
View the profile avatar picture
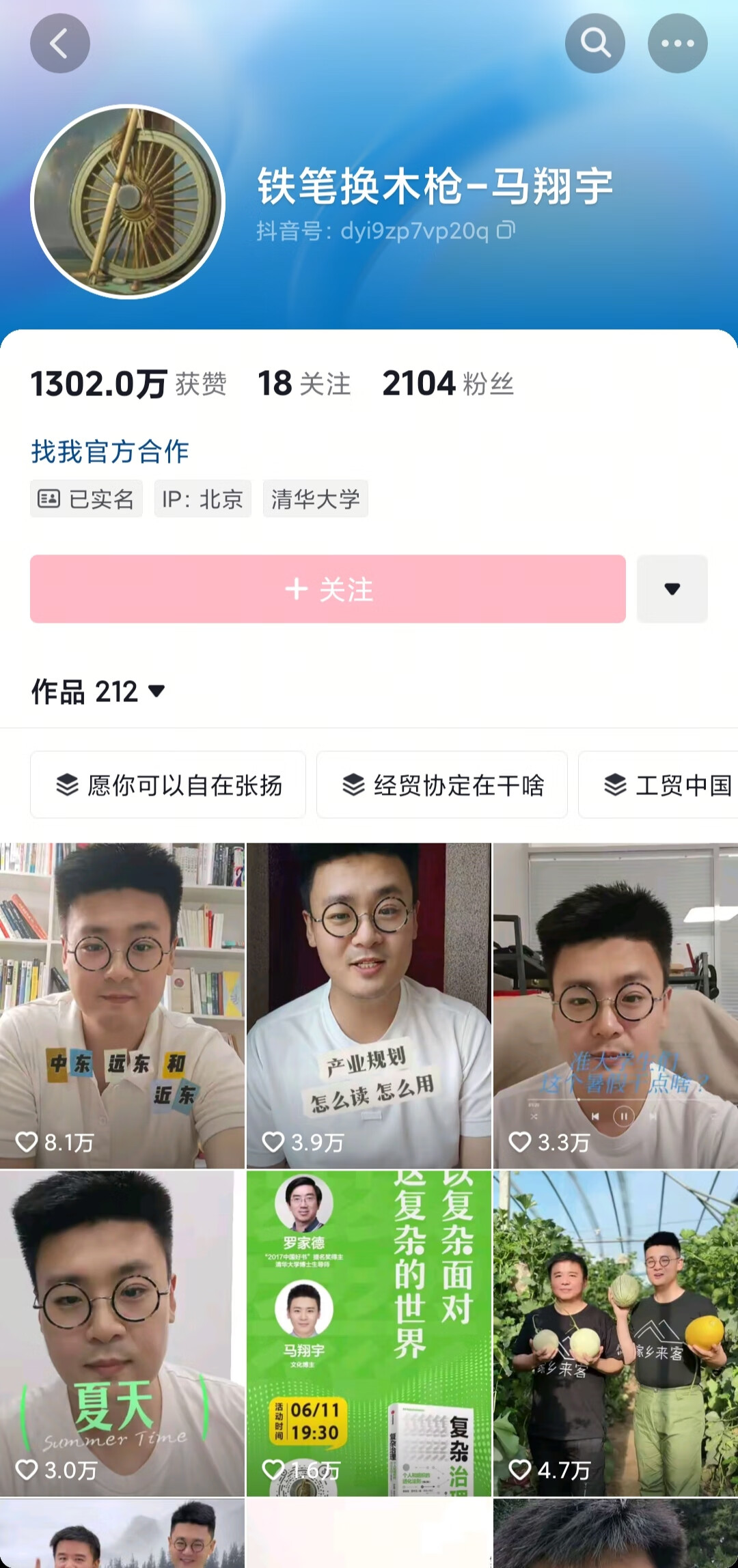coord(128,201)
